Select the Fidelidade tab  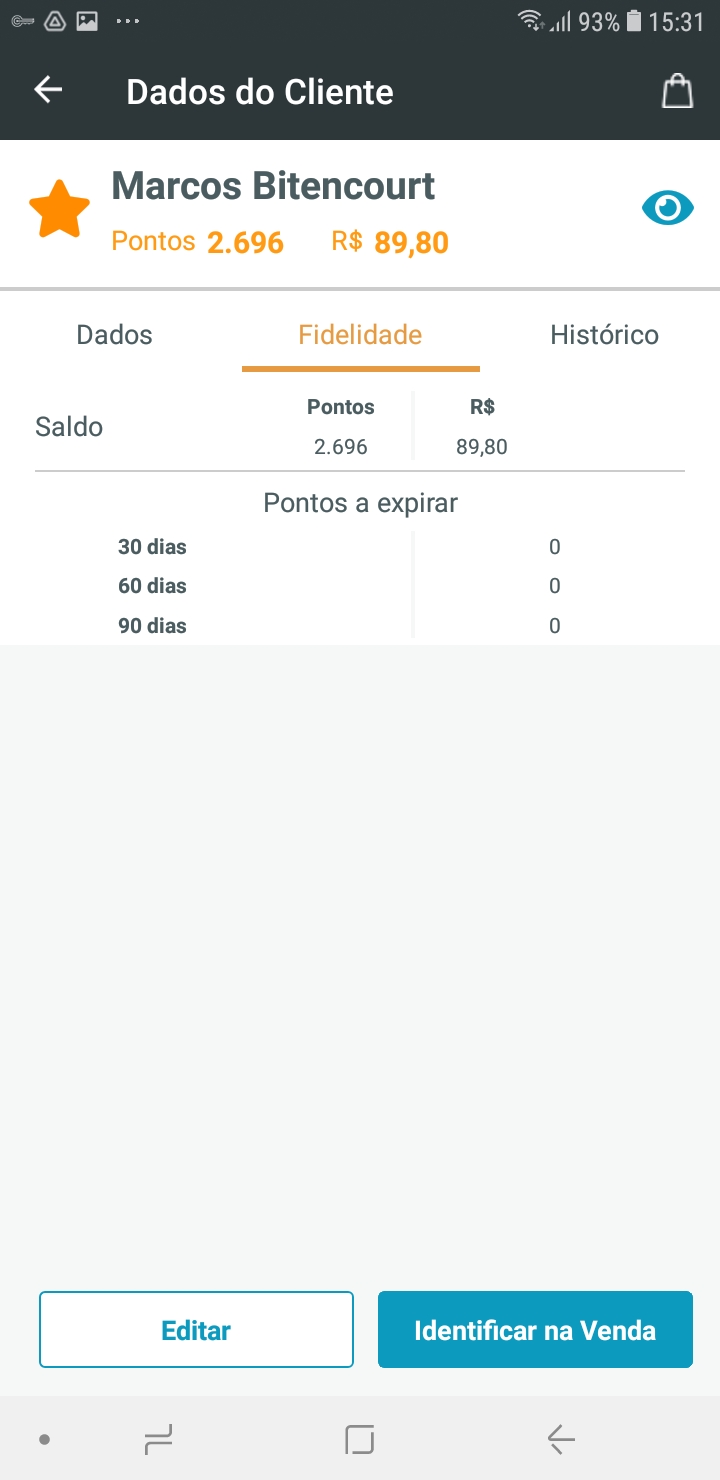(x=360, y=335)
